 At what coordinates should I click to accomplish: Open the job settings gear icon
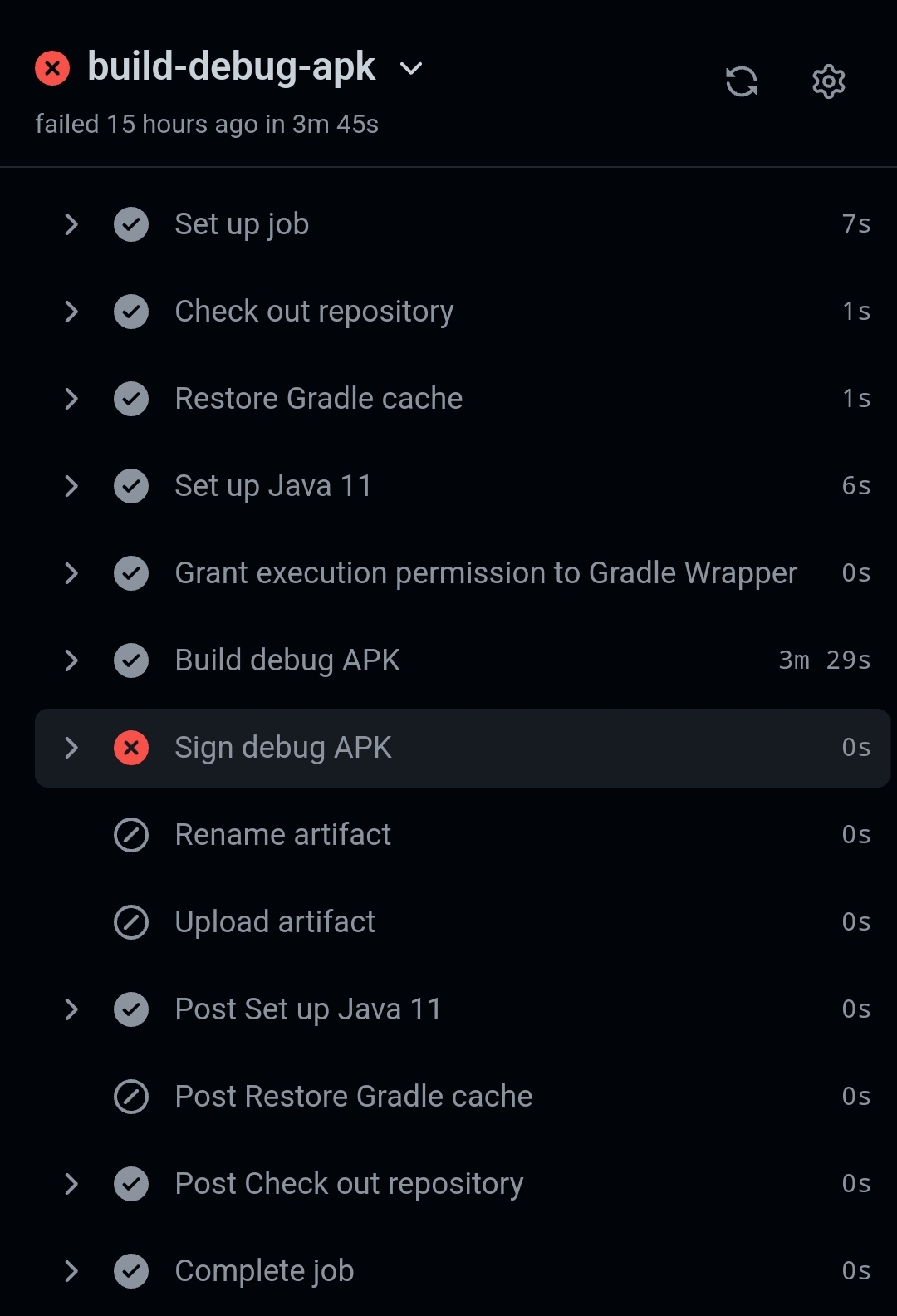click(828, 81)
